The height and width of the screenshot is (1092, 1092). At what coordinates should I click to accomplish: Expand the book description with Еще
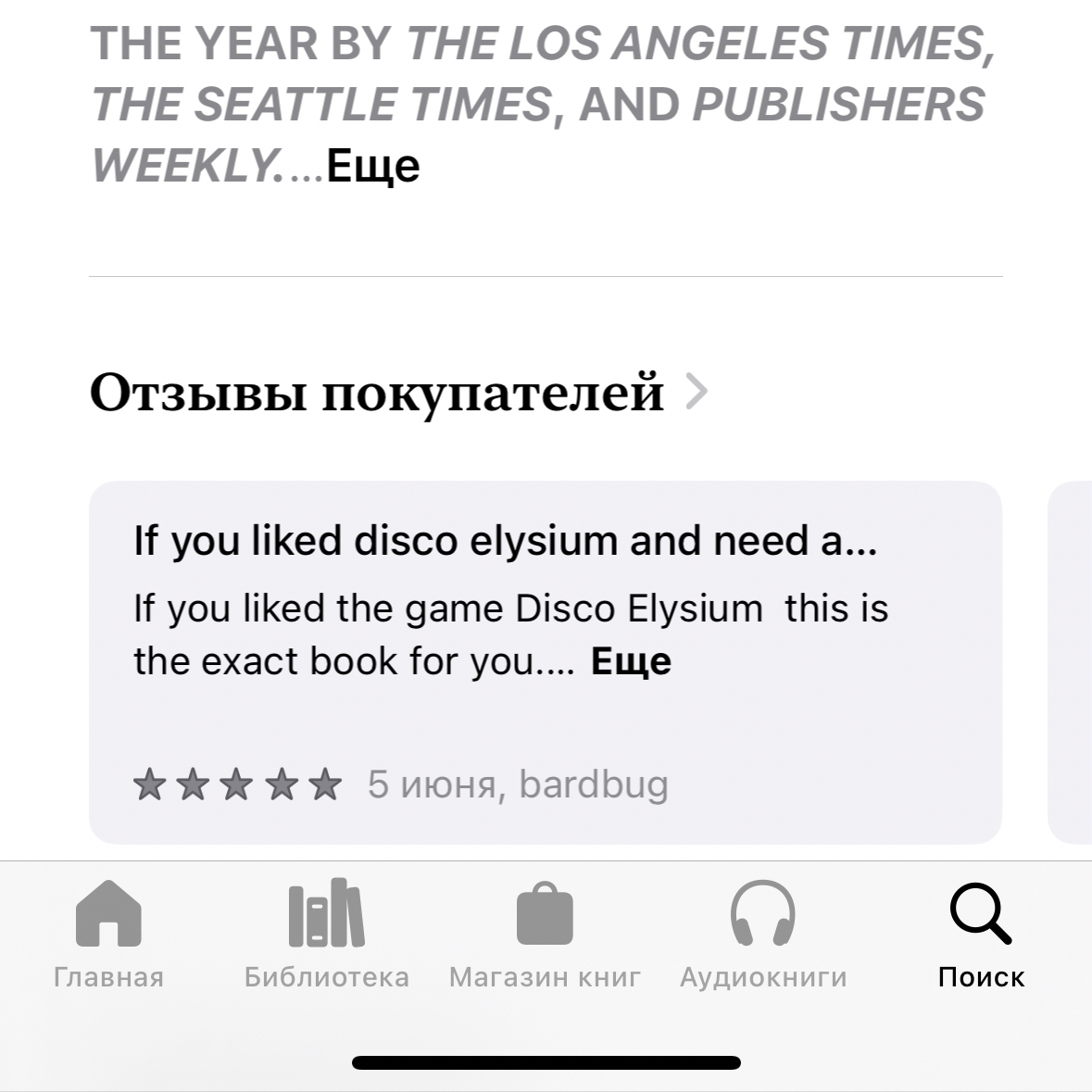(372, 167)
